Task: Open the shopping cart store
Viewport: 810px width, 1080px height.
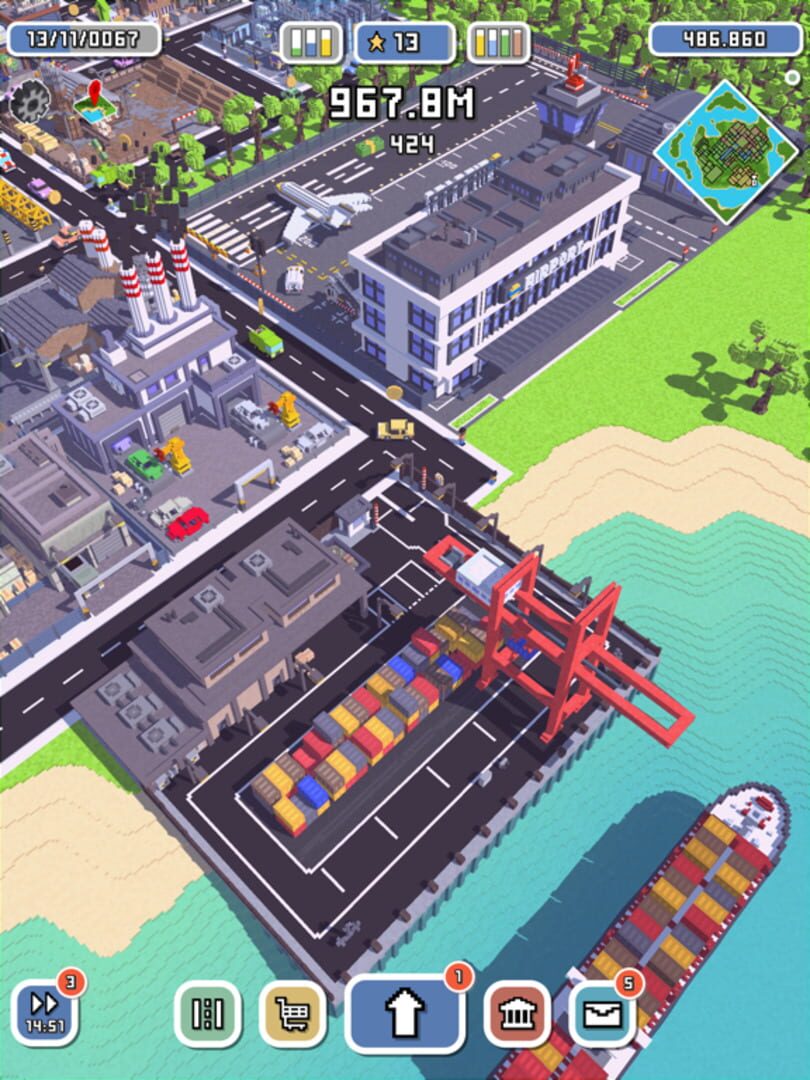Action: point(293,1014)
